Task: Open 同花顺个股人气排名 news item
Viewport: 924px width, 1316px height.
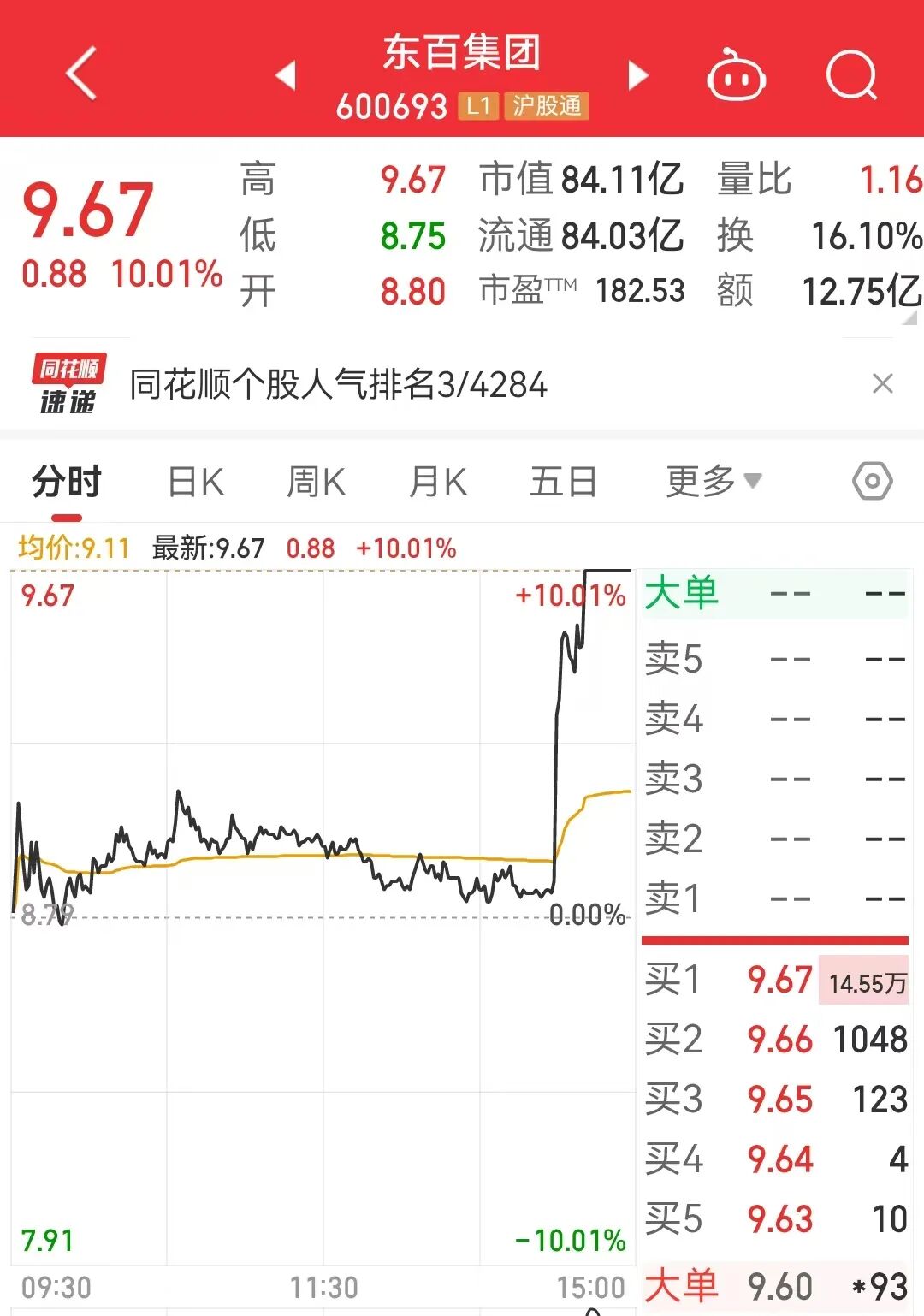Action: tap(338, 385)
